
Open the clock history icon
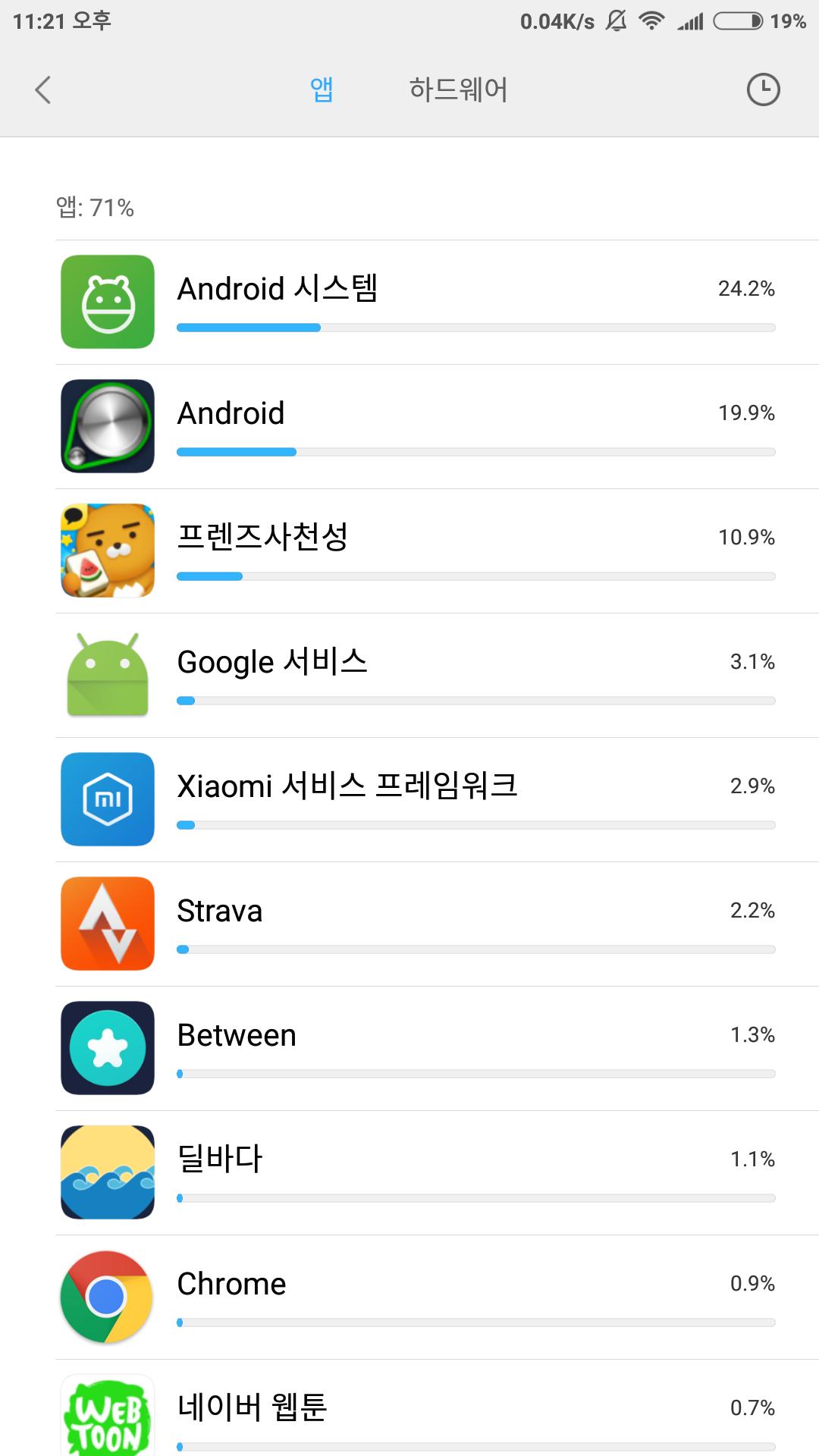[763, 89]
